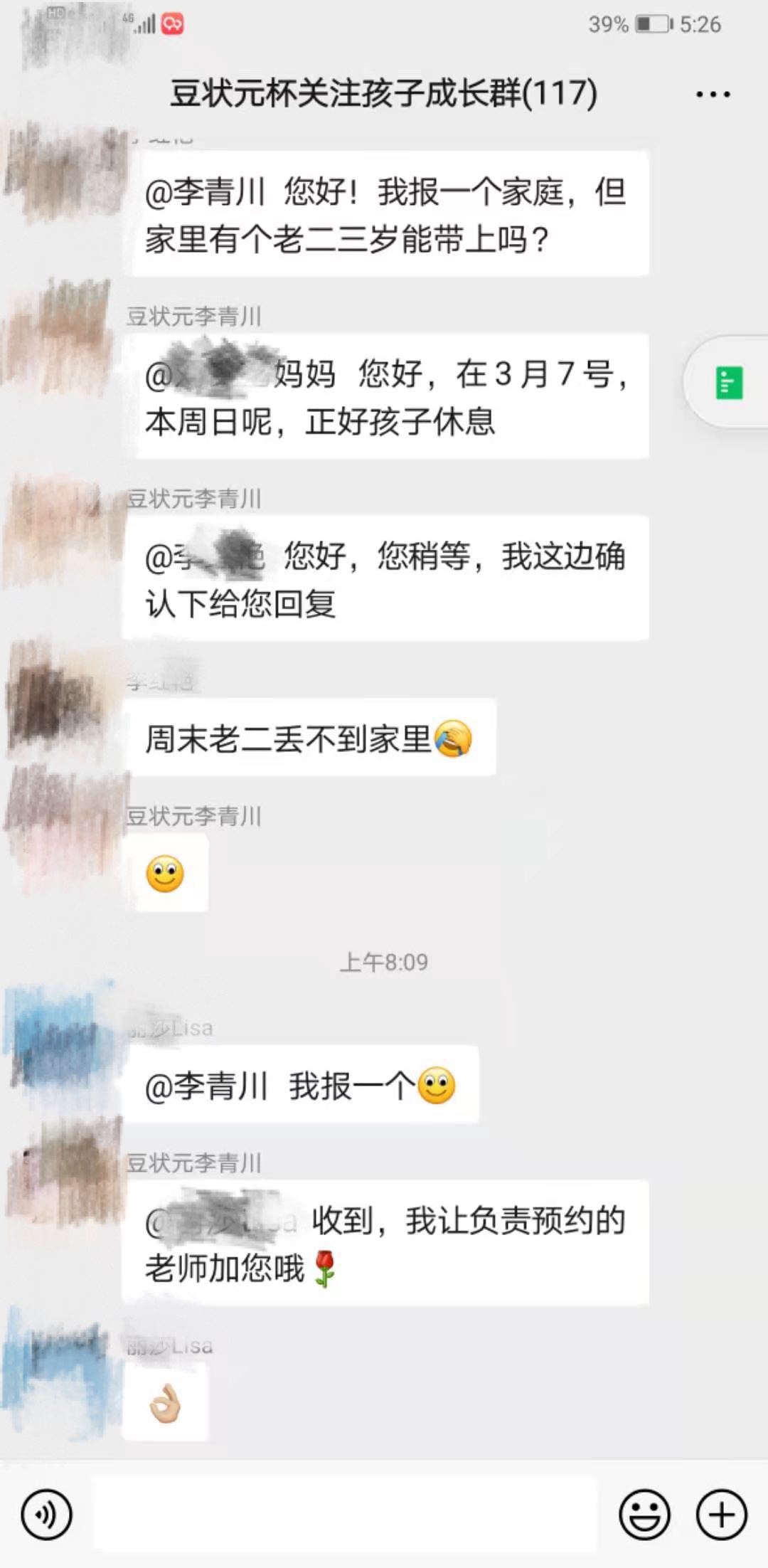Open the group chat overflow menu

pos(713,95)
